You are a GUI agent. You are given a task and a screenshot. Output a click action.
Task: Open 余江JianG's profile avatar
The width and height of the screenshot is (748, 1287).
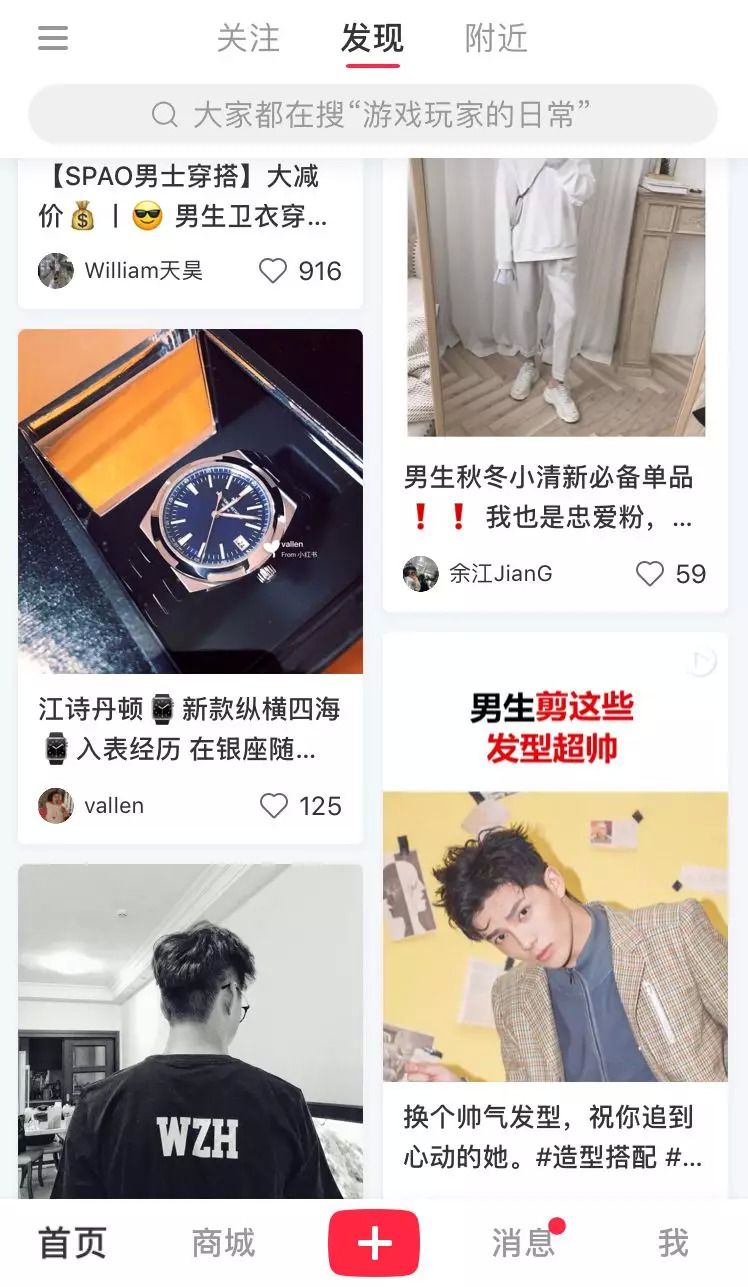click(421, 574)
